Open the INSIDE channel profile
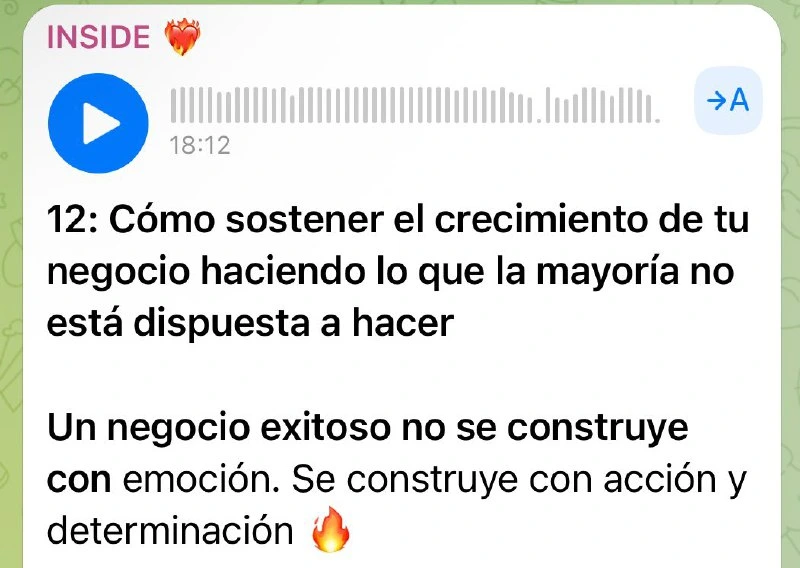The image size is (800, 568). (98, 38)
